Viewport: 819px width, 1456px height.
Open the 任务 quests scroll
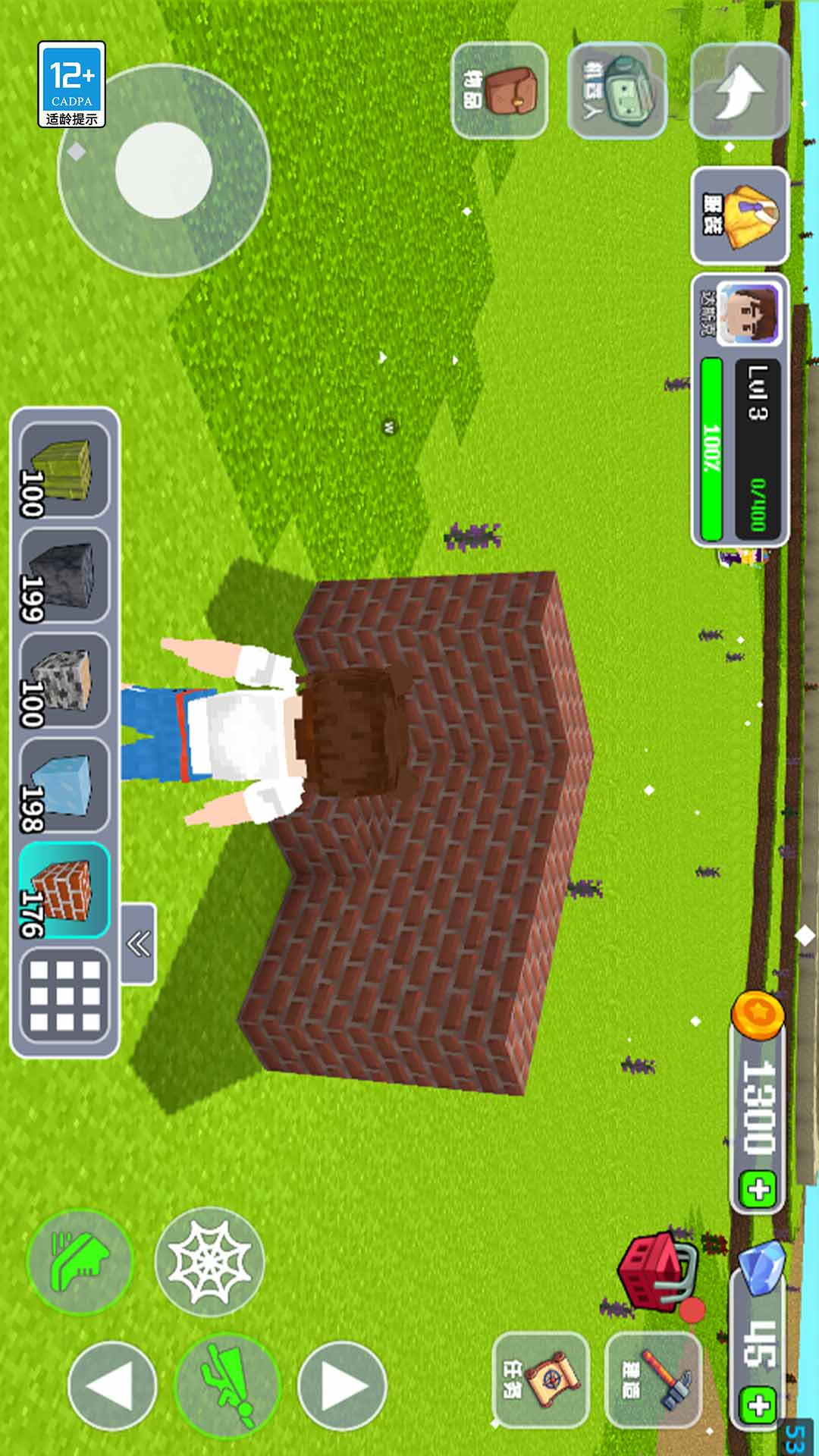click(540, 1380)
